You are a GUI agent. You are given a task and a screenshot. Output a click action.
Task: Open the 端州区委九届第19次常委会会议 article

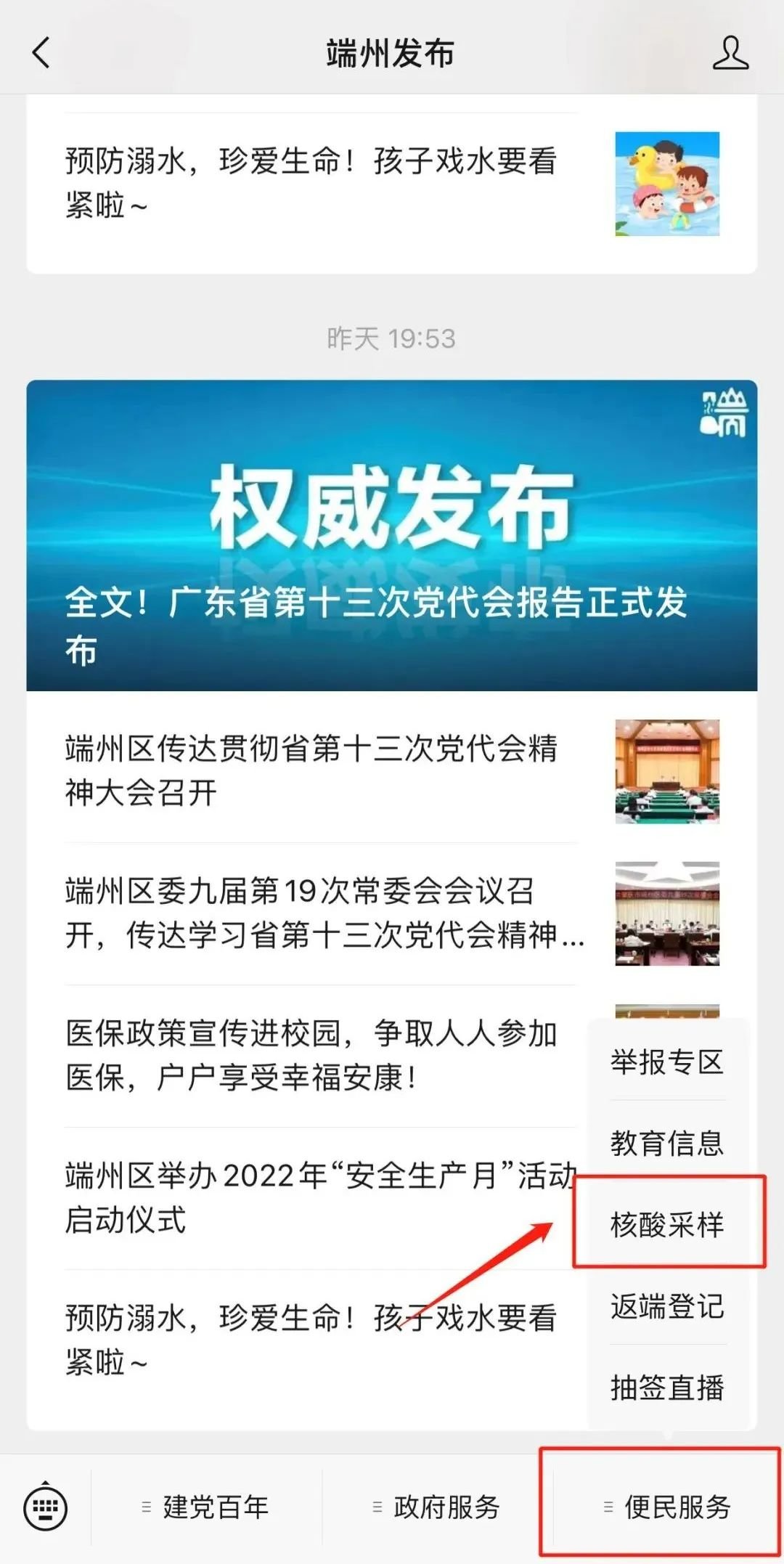(x=312, y=913)
